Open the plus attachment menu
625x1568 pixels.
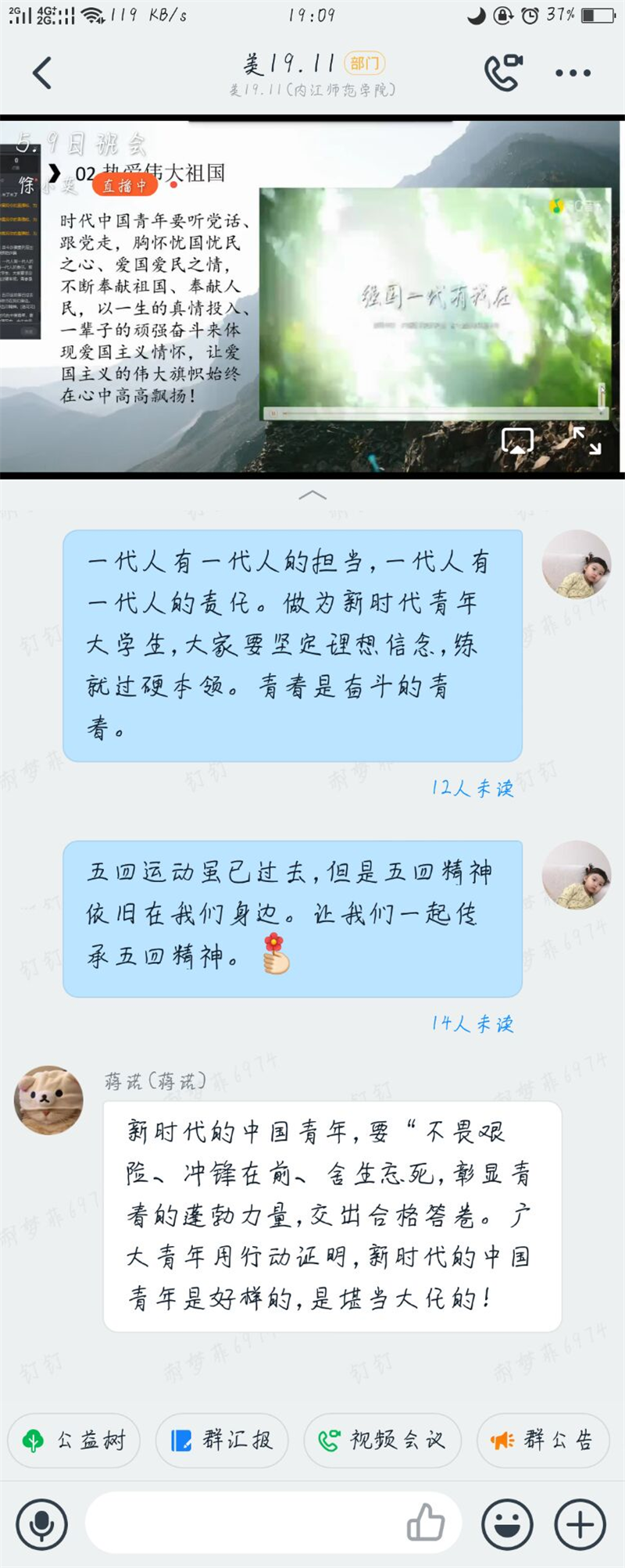580,1524
